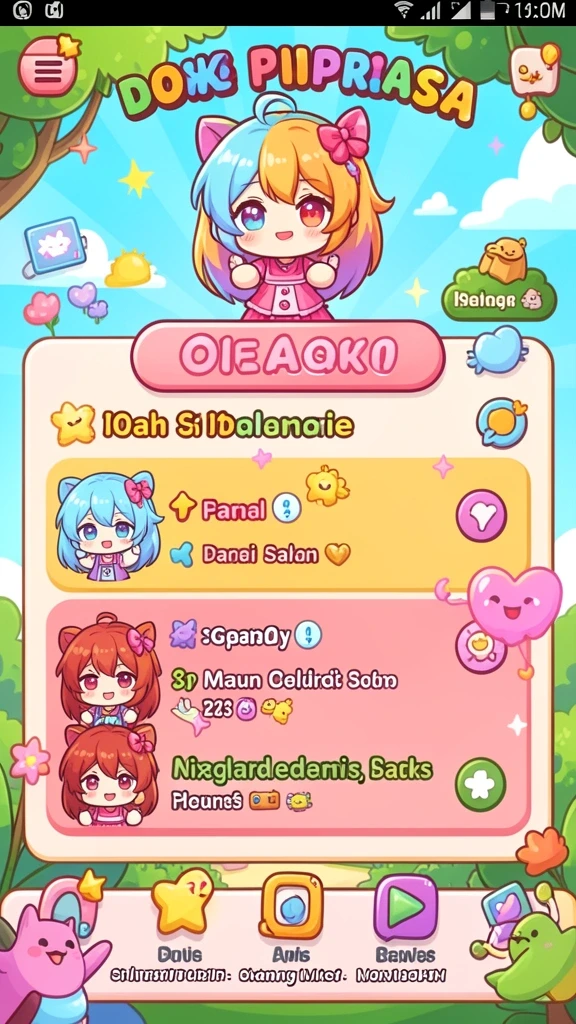This screenshot has width=576, height=1024.
Task: Open the Panal character card
Action: point(288,525)
